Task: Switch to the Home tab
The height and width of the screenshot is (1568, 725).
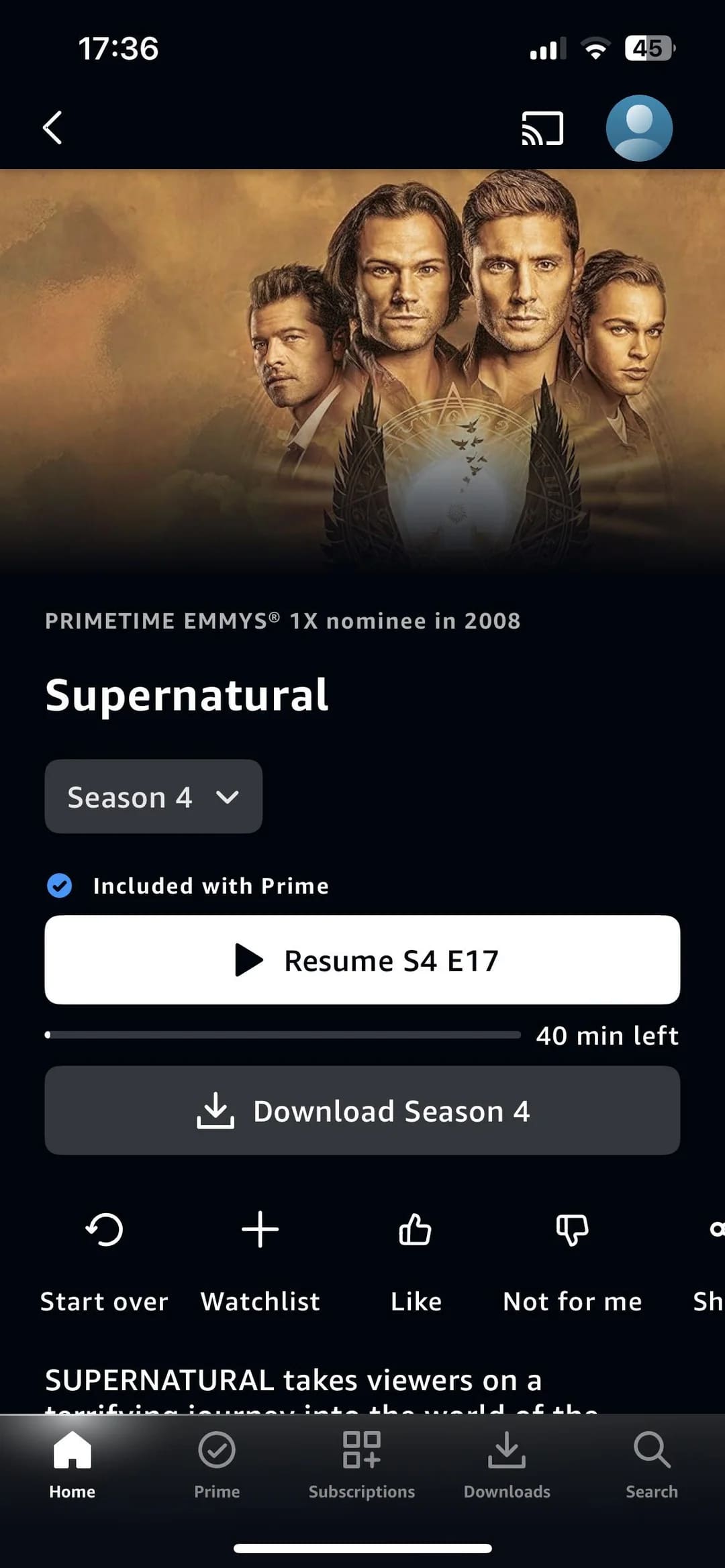Action: 71,1459
